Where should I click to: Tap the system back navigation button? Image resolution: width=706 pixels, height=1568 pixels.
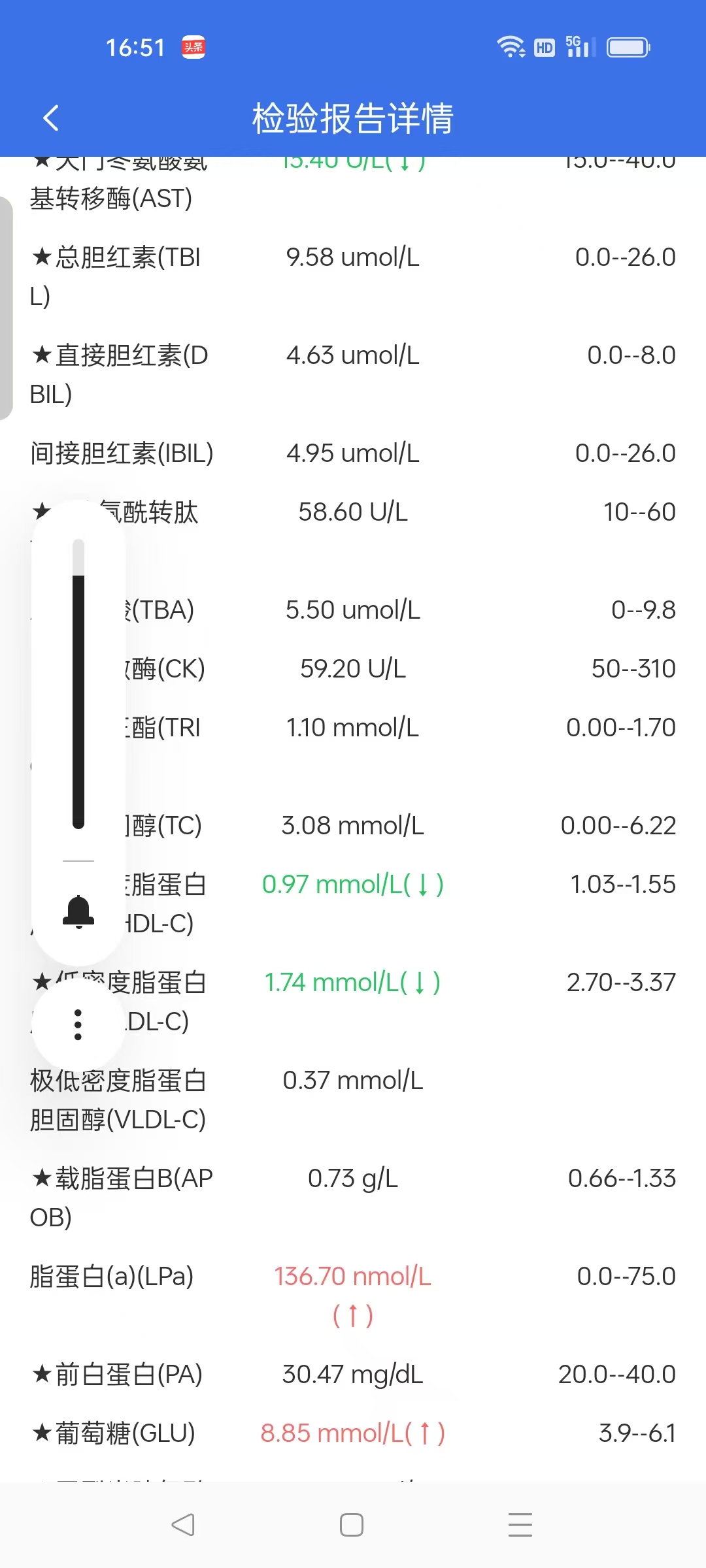[183, 1525]
